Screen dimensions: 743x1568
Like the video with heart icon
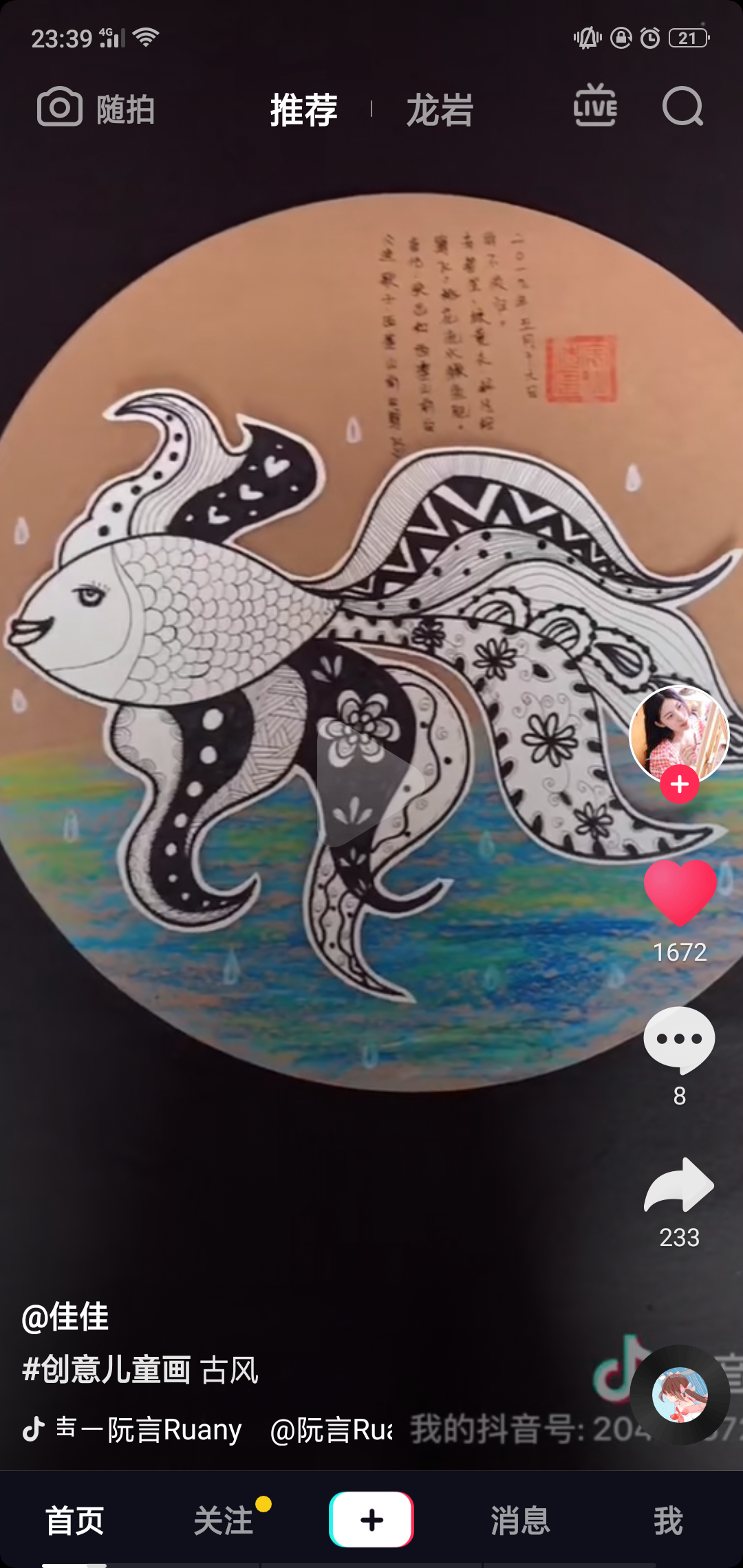click(x=680, y=892)
